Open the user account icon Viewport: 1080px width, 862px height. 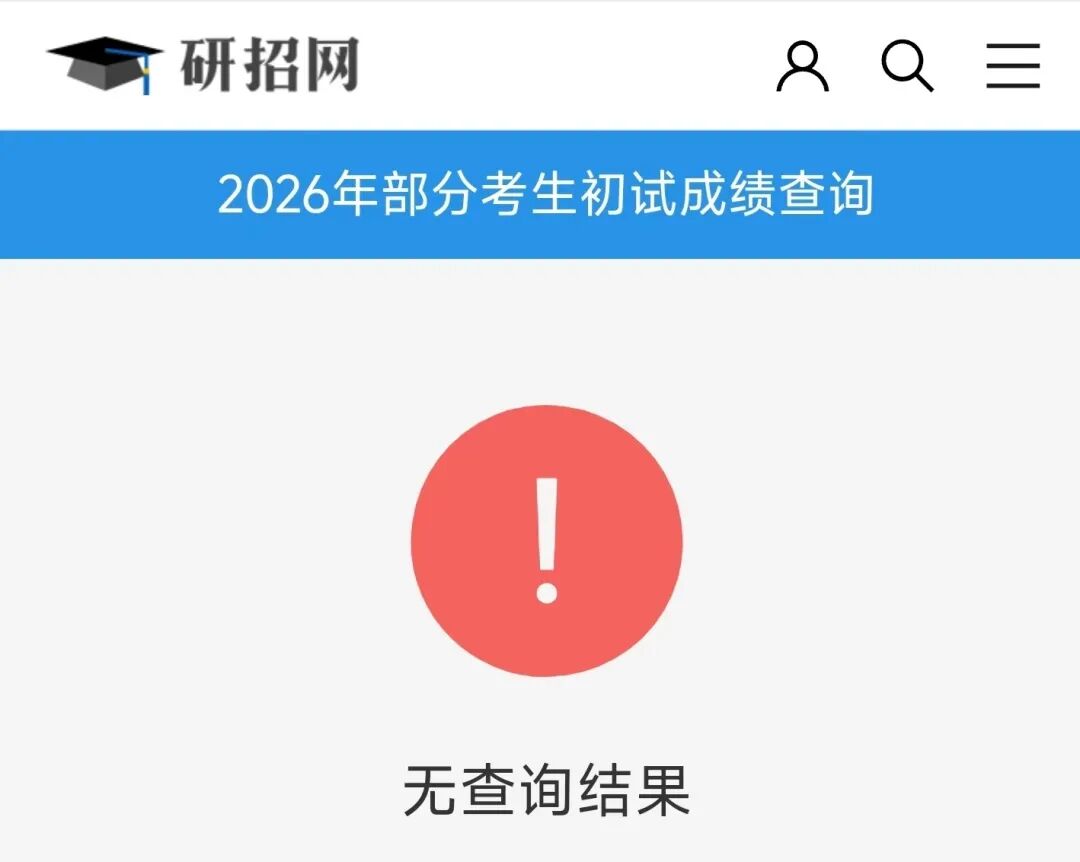pyautogui.click(x=802, y=66)
